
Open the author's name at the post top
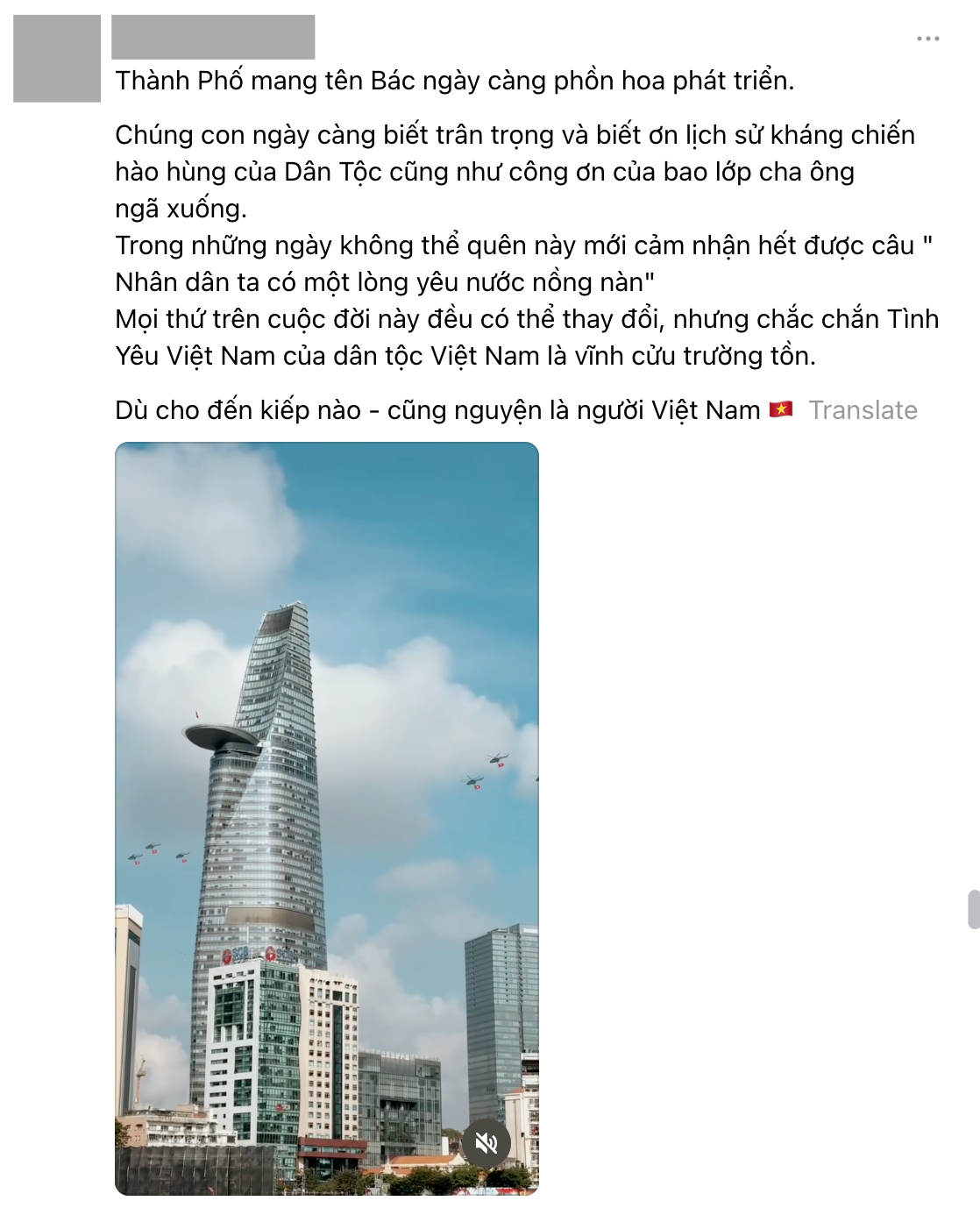[213, 38]
